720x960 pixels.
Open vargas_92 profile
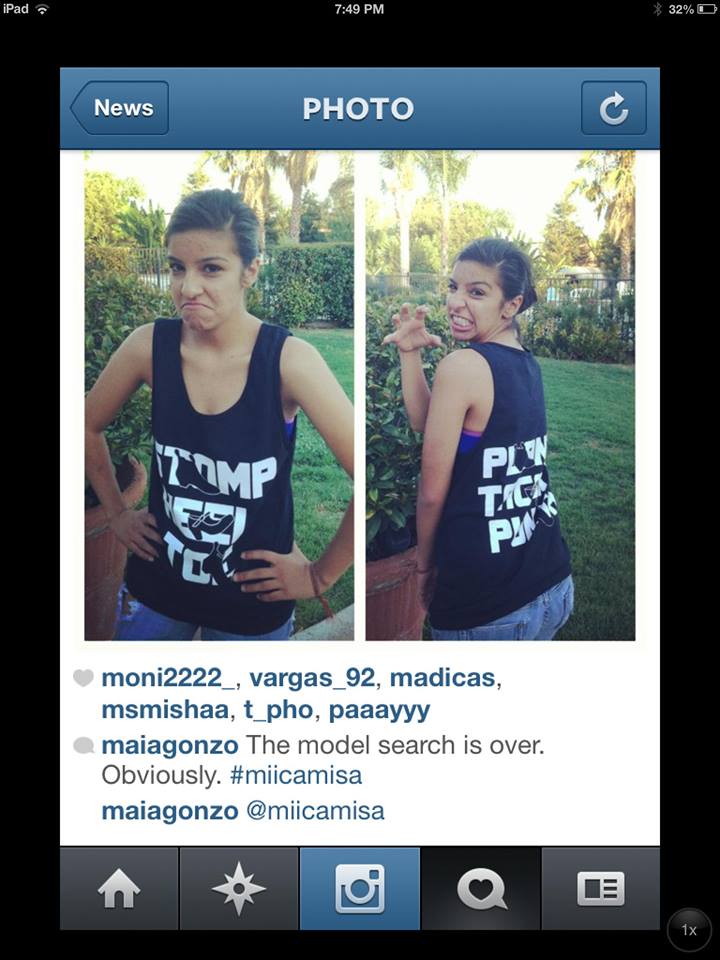(312, 678)
